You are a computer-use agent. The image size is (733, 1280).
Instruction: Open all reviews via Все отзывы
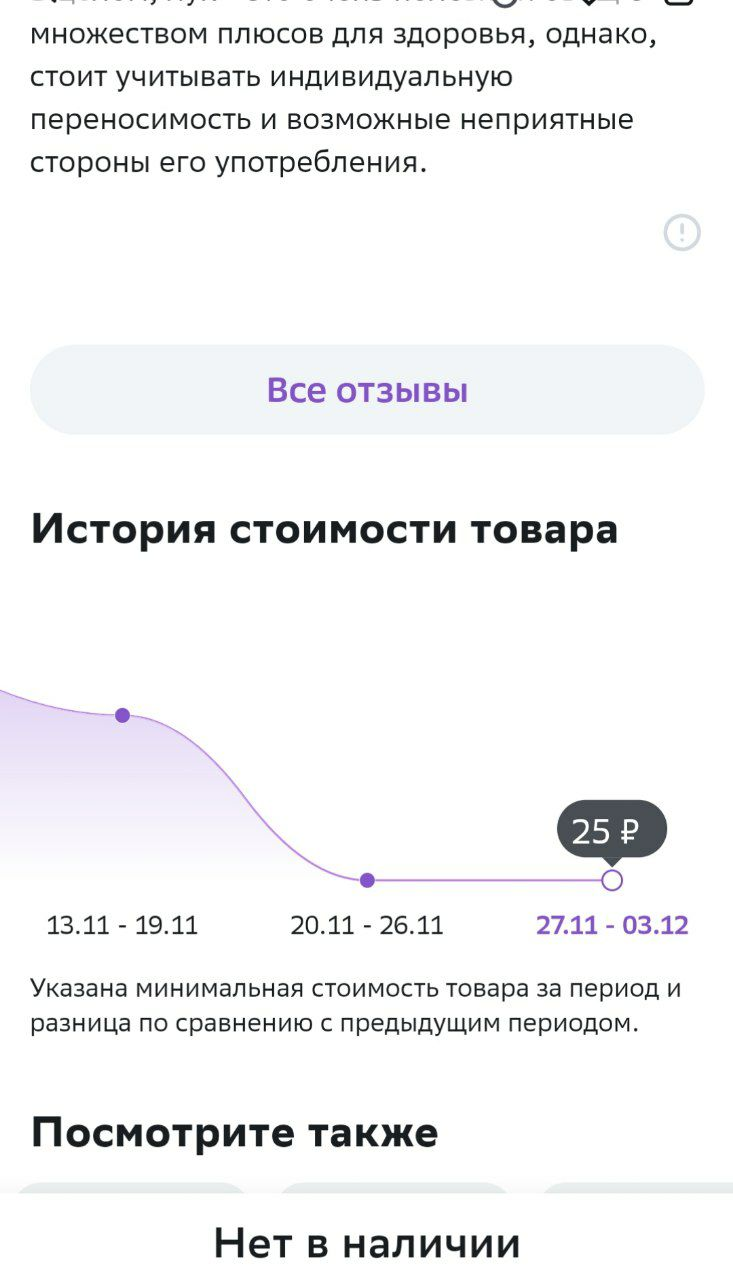tap(367, 390)
